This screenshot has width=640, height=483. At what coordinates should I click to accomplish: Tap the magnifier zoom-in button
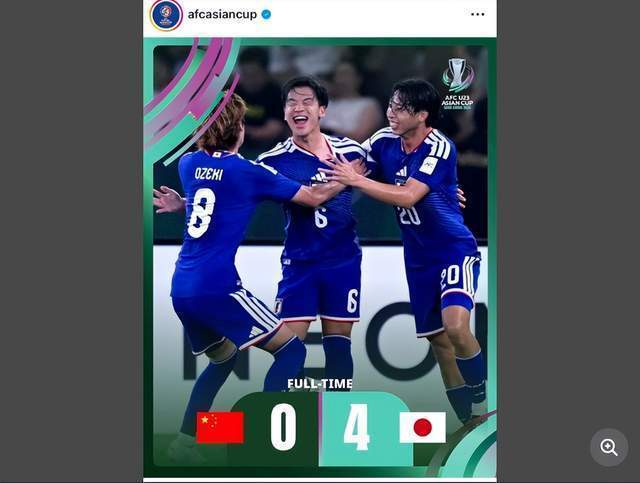pos(609,447)
